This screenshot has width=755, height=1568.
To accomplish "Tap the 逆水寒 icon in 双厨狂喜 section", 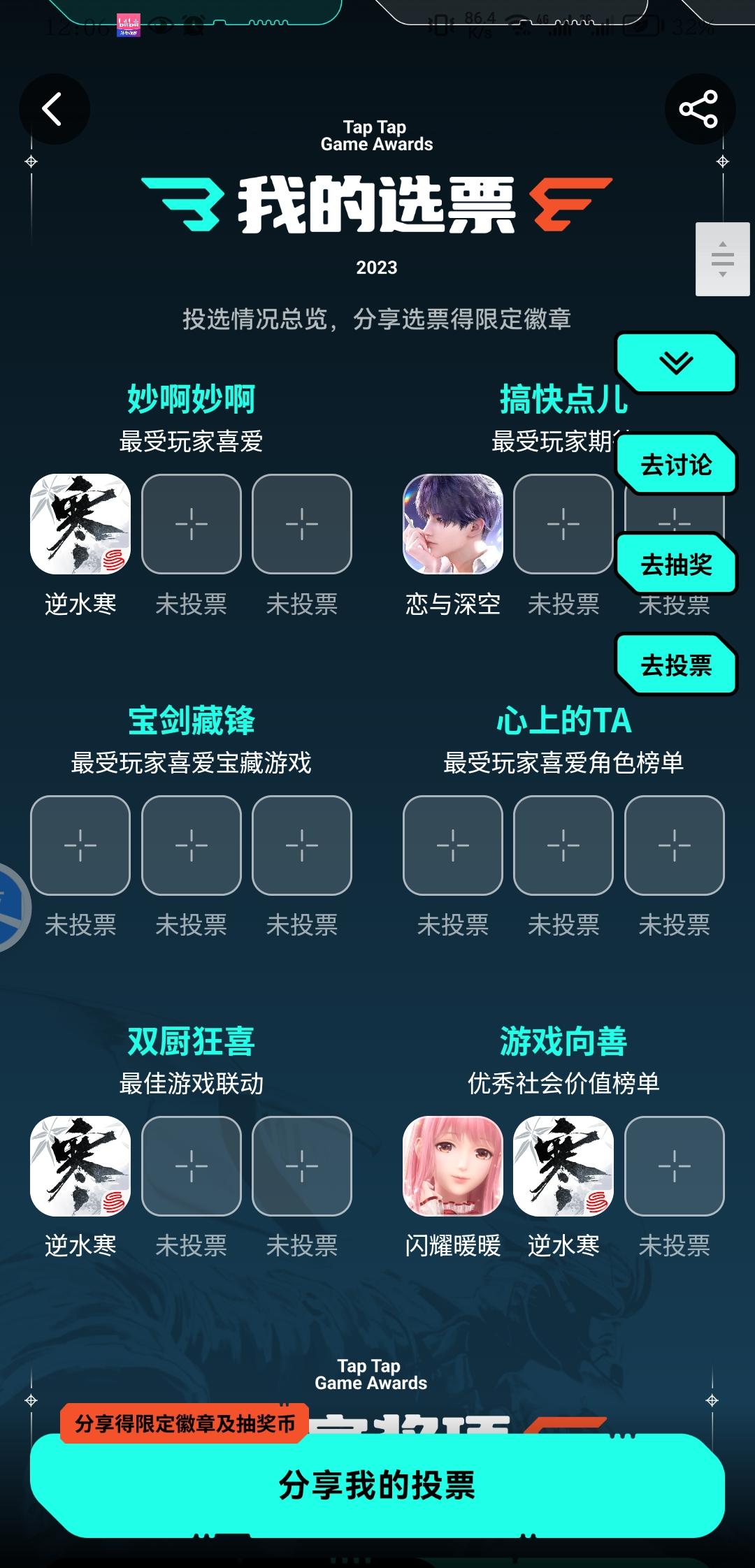I will [79, 1168].
